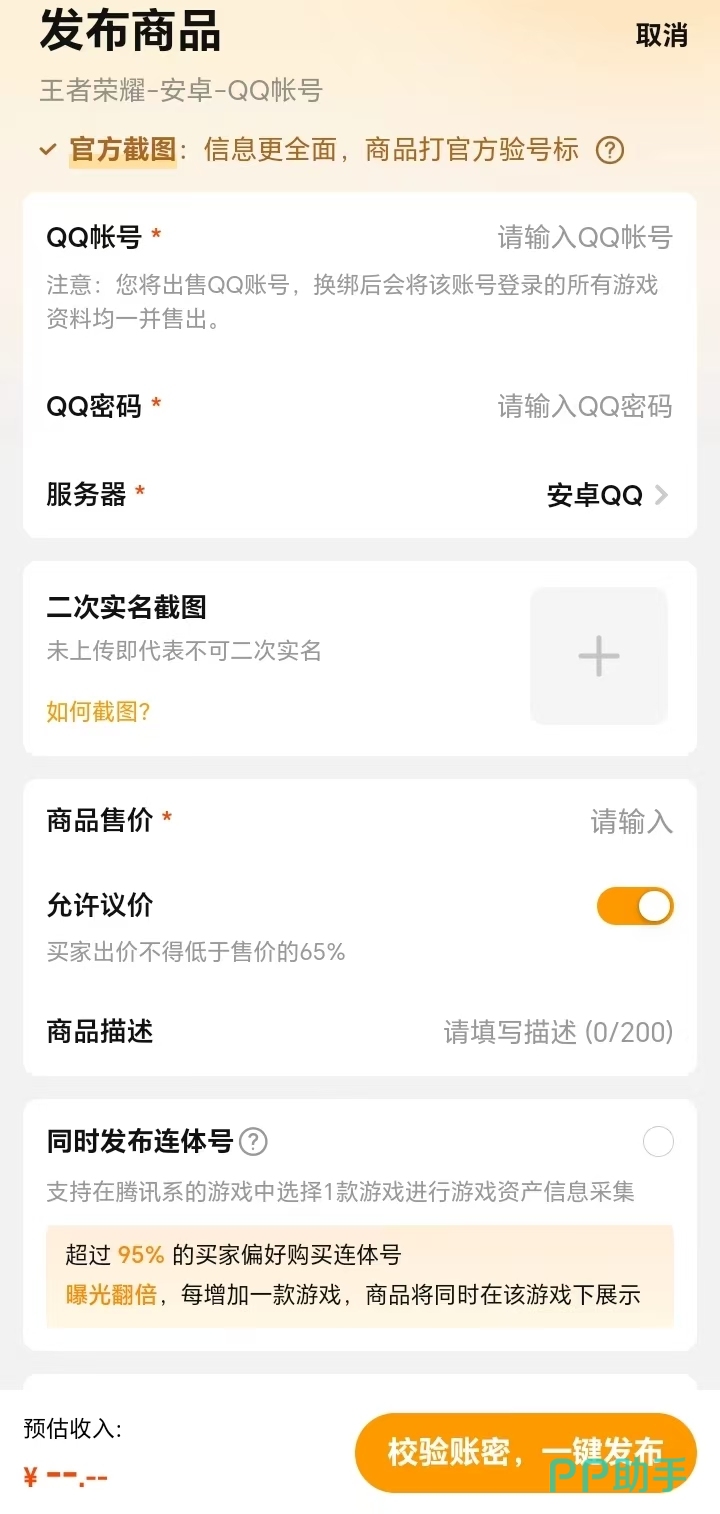Image resolution: width=720 pixels, height=1514 pixels.
Task: Open help icon next to 官方截图
Action: coord(610,150)
